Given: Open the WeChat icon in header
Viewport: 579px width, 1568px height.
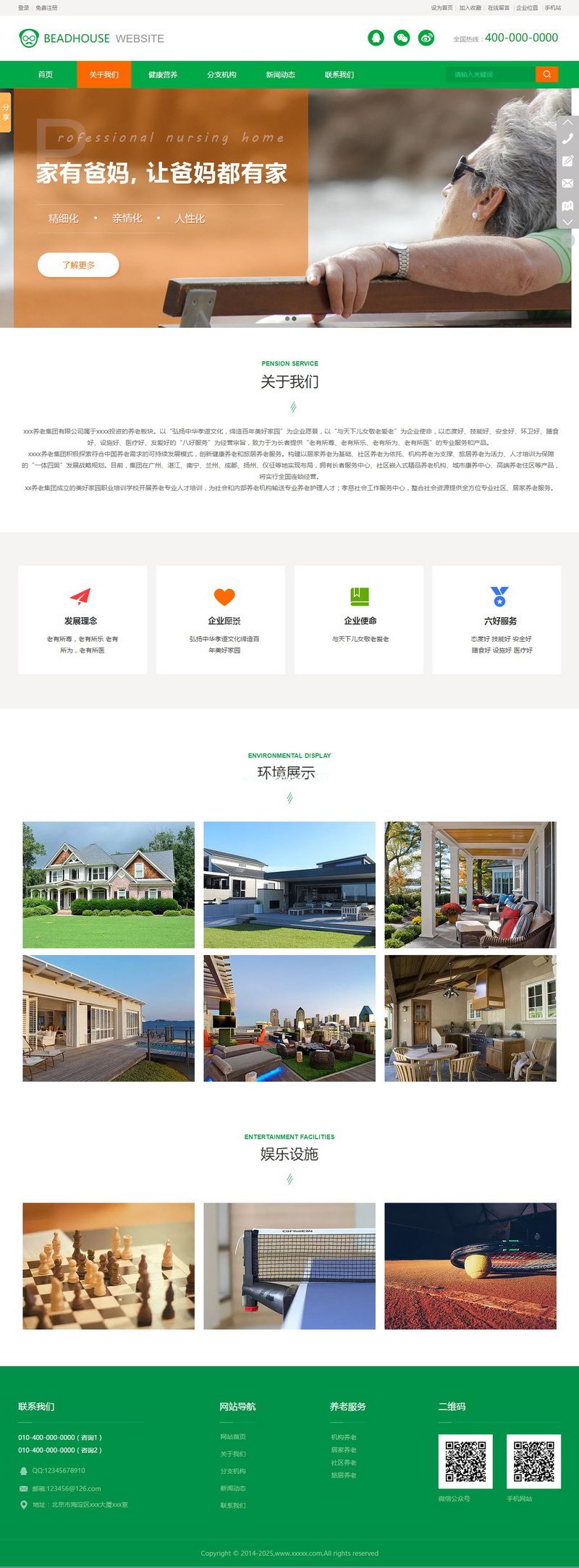Looking at the screenshot, I should [402, 38].
